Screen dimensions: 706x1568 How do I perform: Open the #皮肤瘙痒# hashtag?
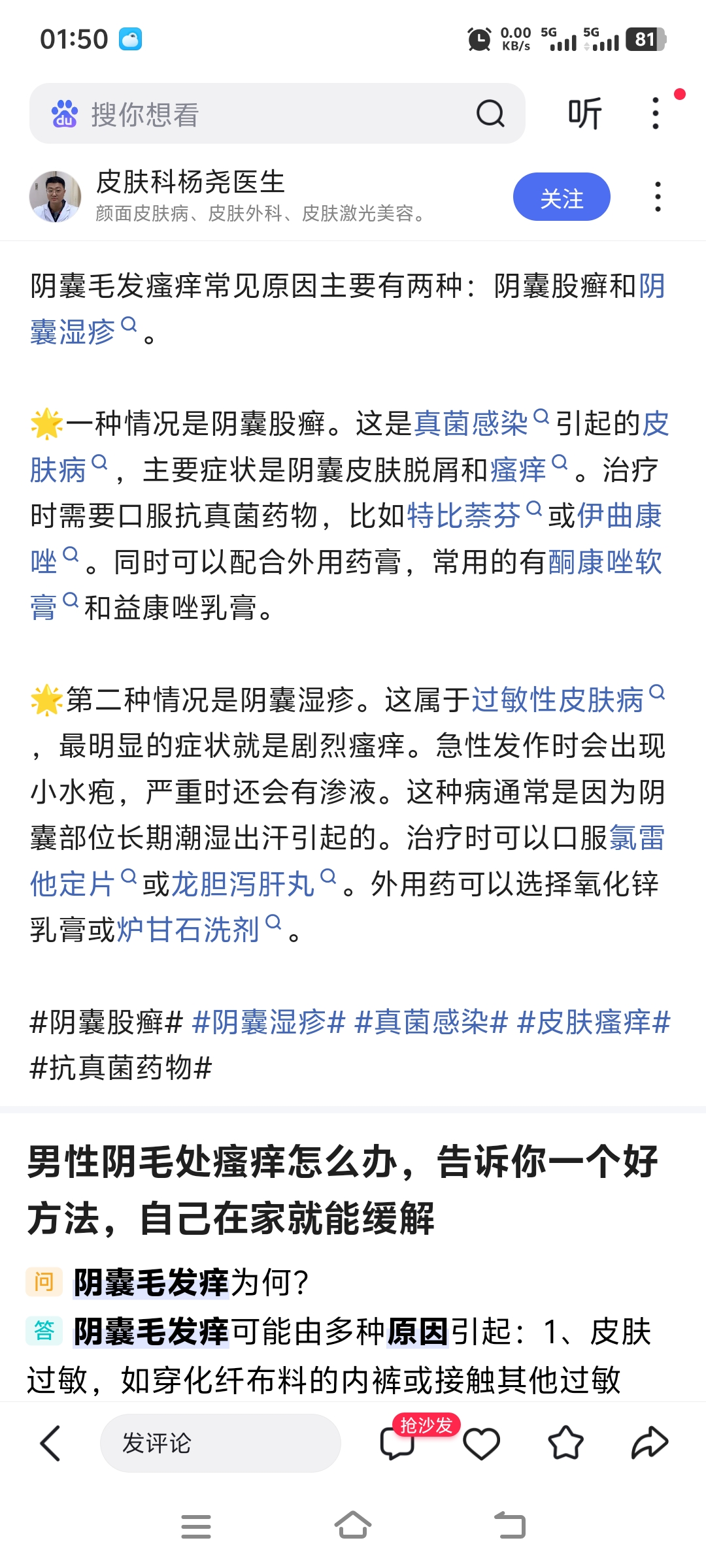(594, 1022)
